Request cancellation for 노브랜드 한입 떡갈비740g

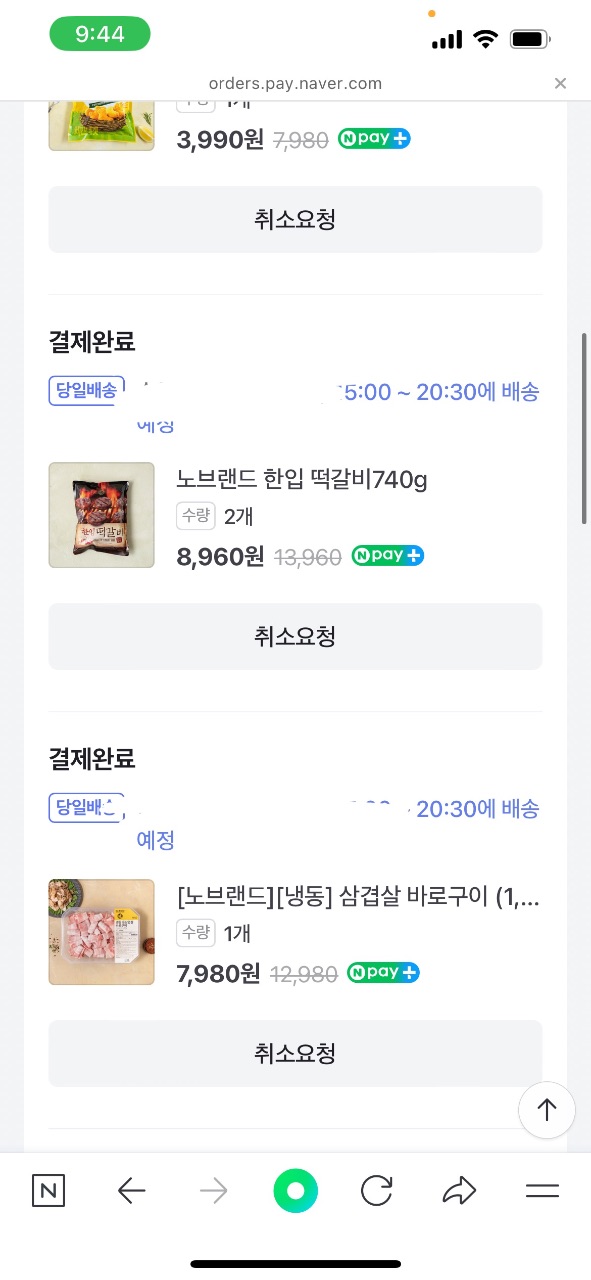(x=295, y=636)
